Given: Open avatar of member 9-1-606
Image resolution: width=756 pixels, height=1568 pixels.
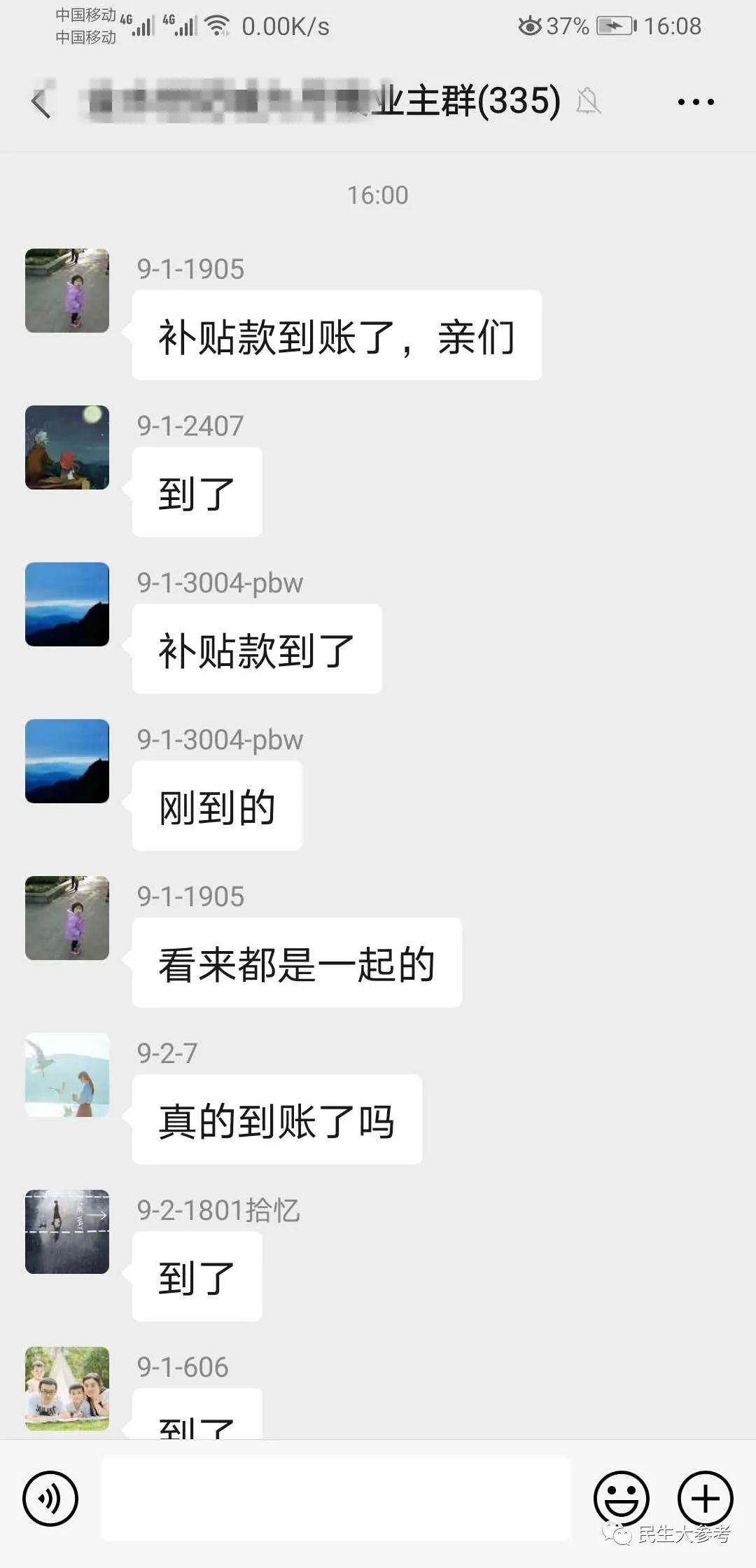Looking at the screenshot, I should [x=67, y=1389].
